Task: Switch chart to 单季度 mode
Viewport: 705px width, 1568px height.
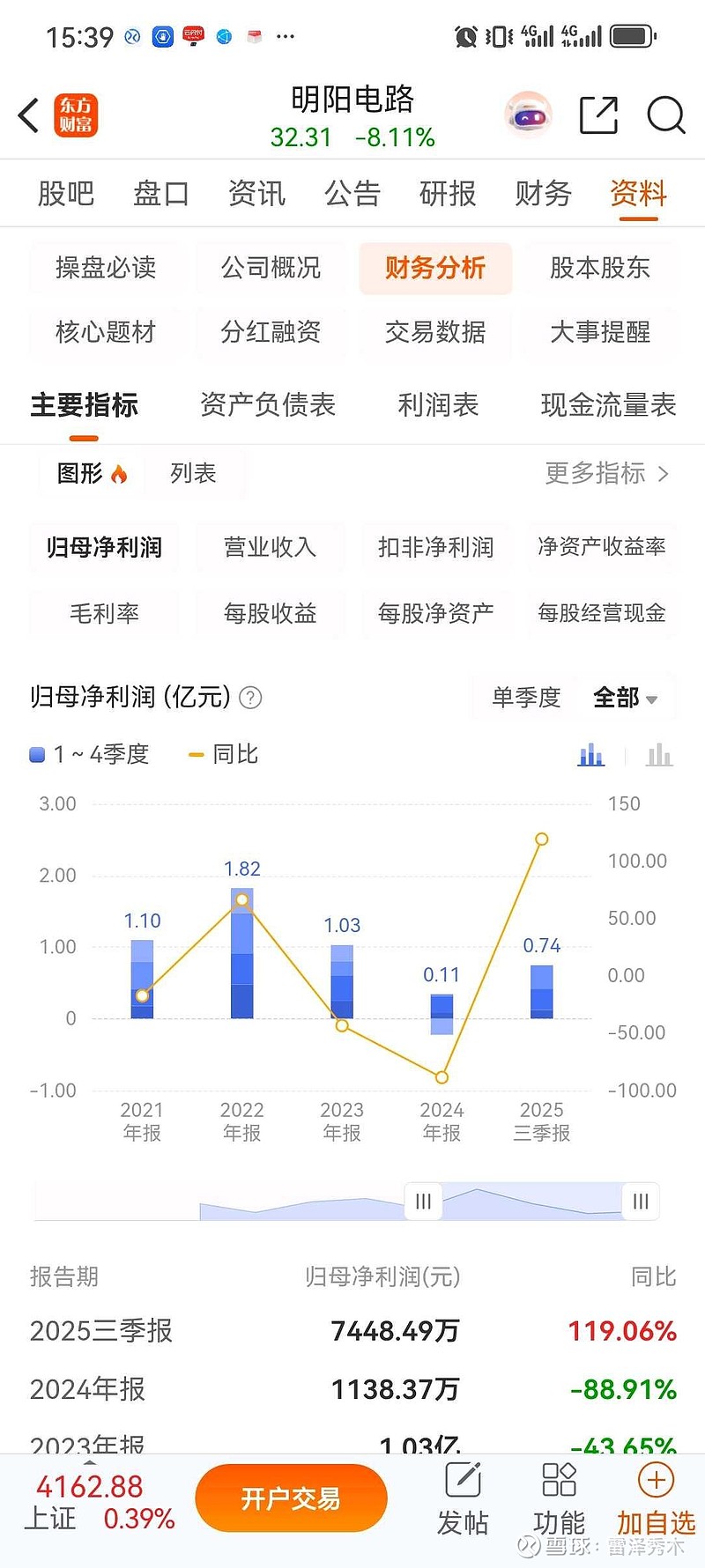Action: [526, 698]
